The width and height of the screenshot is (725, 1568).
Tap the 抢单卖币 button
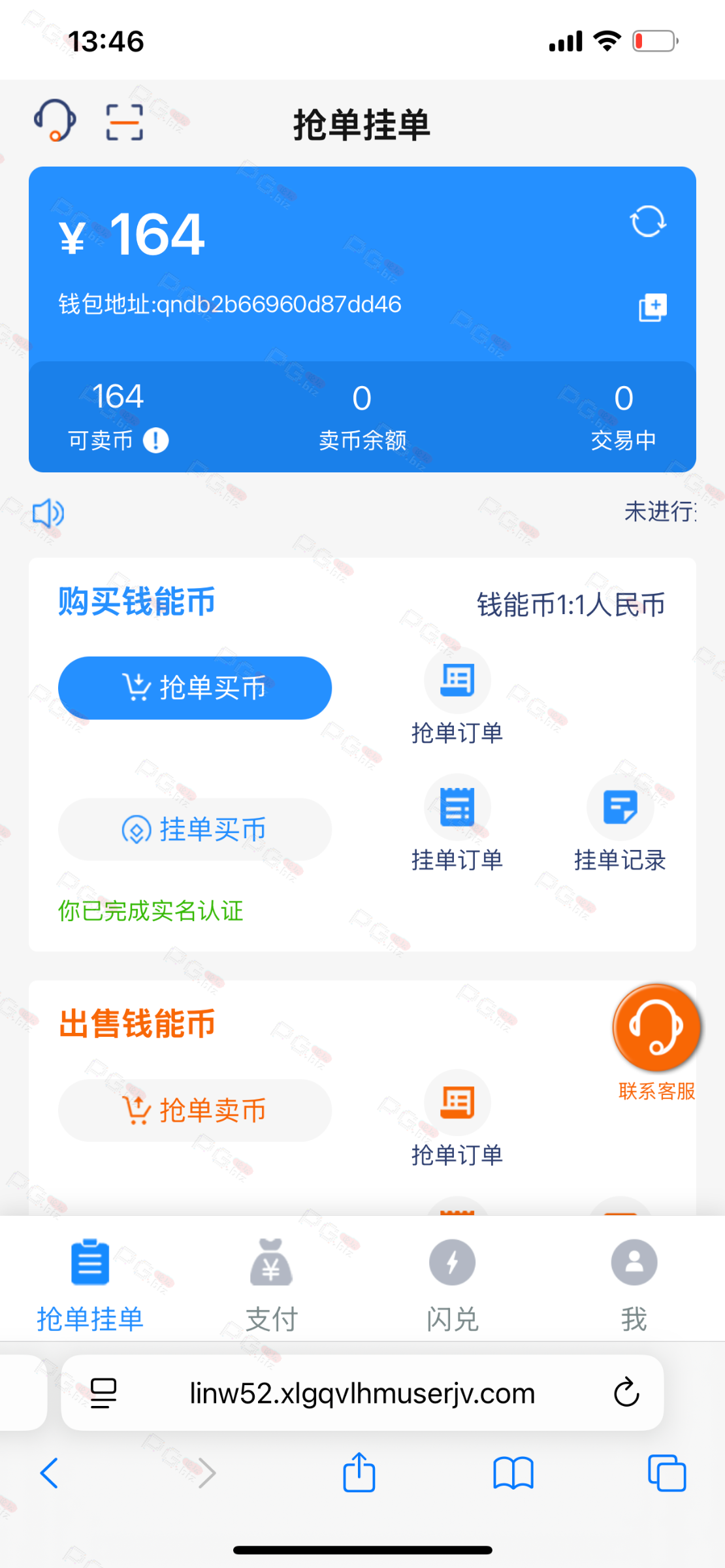click(195, 1111)
